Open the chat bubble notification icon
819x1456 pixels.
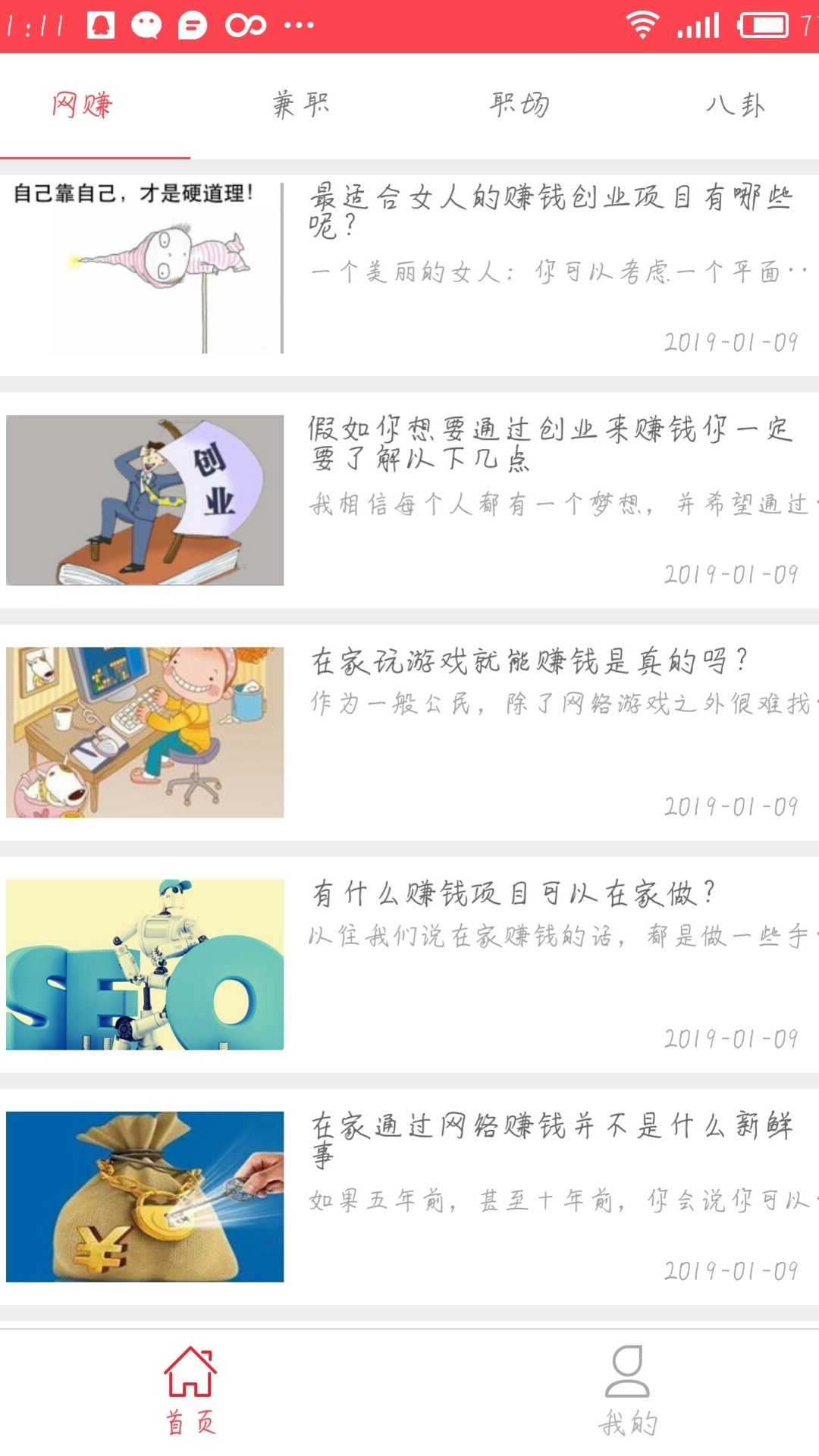pyautogui.click(x=192, y=24)
